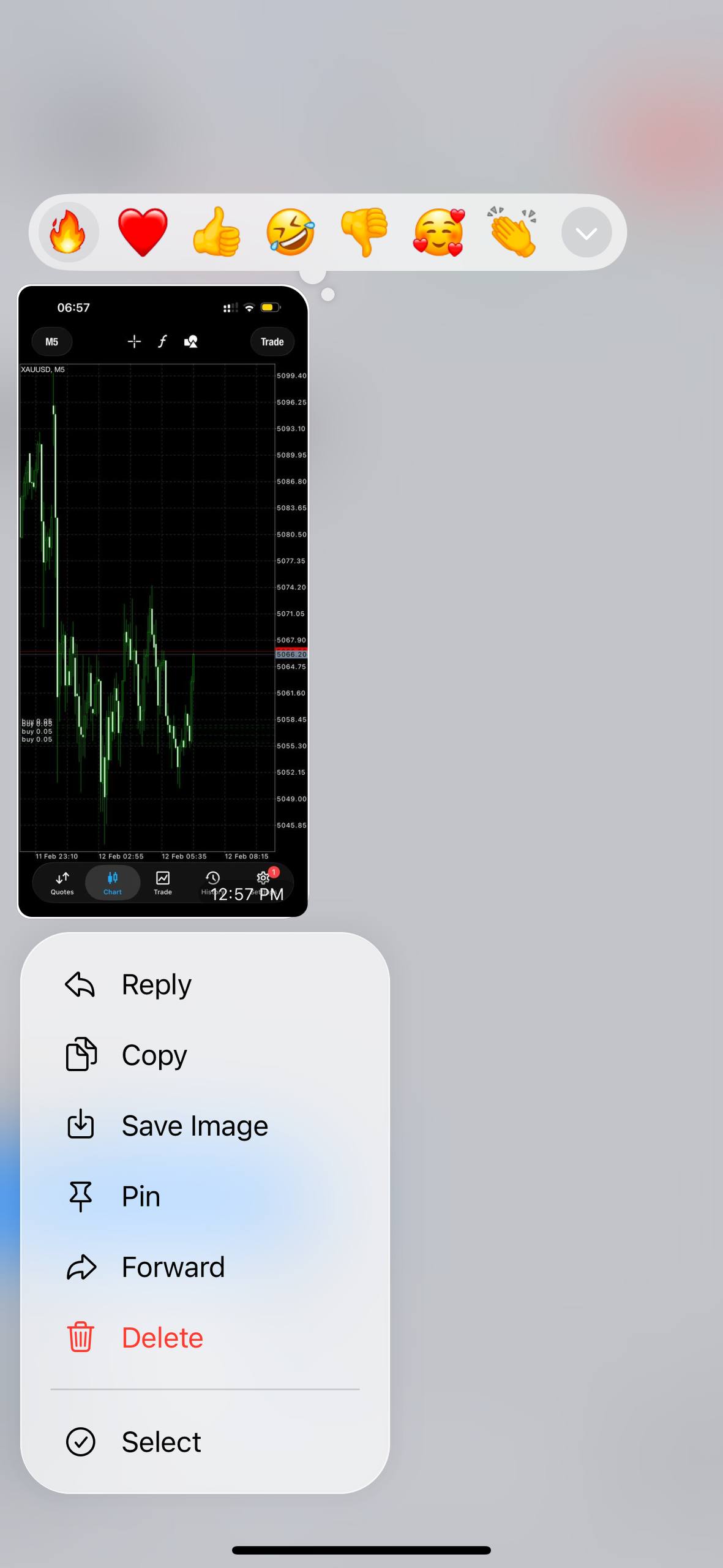Open indicators using the ƒ icon

[162, 341]
